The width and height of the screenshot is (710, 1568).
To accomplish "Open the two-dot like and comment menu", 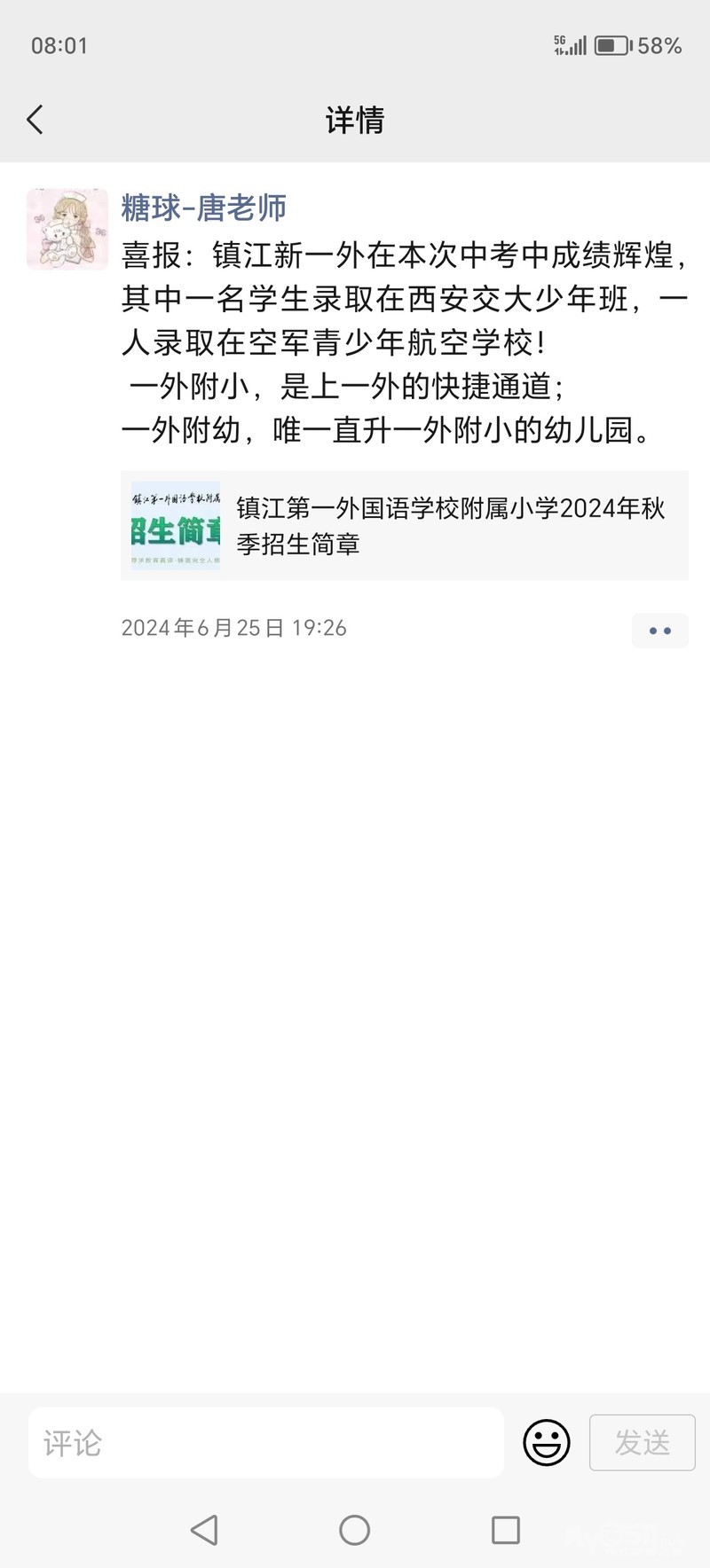I will coord(659,631).
